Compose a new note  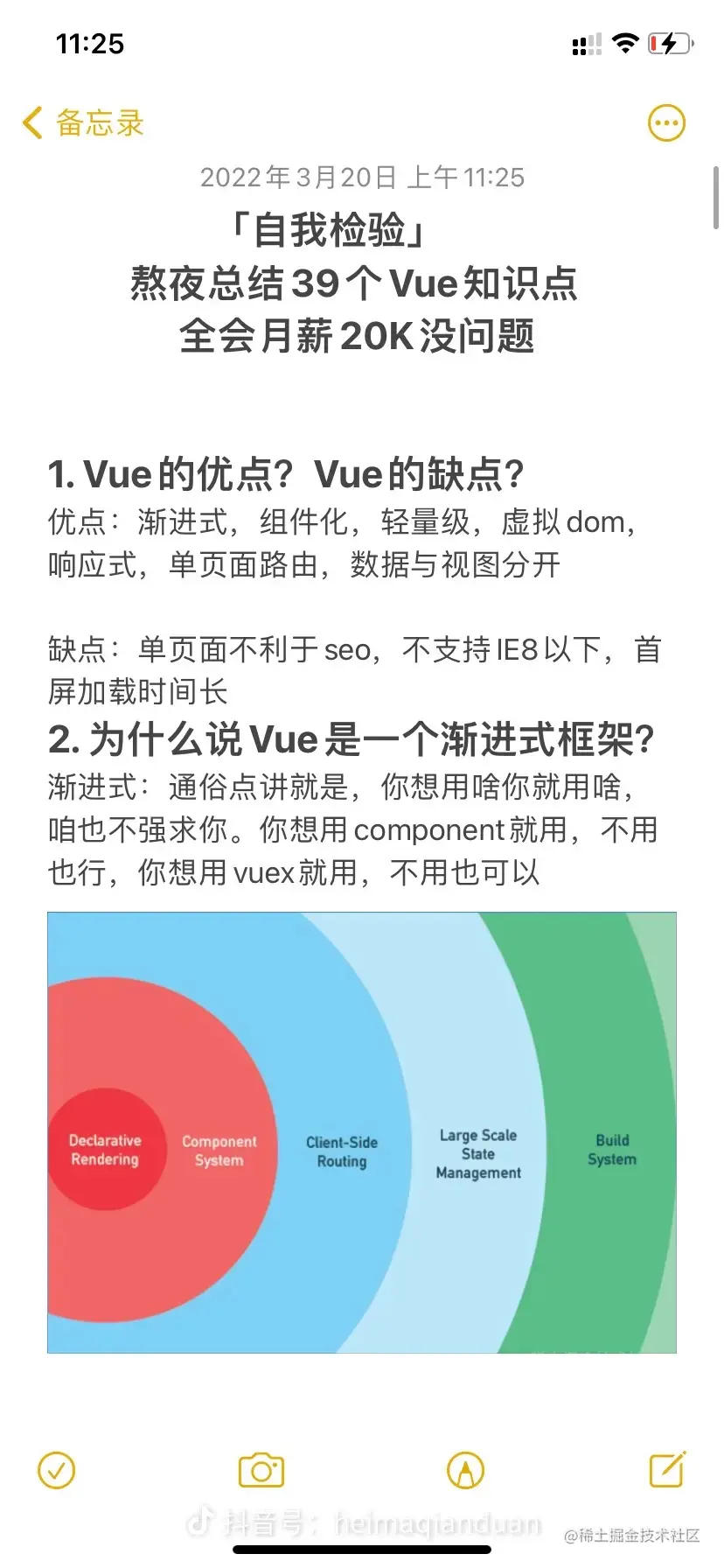[x=667, y=1469]
